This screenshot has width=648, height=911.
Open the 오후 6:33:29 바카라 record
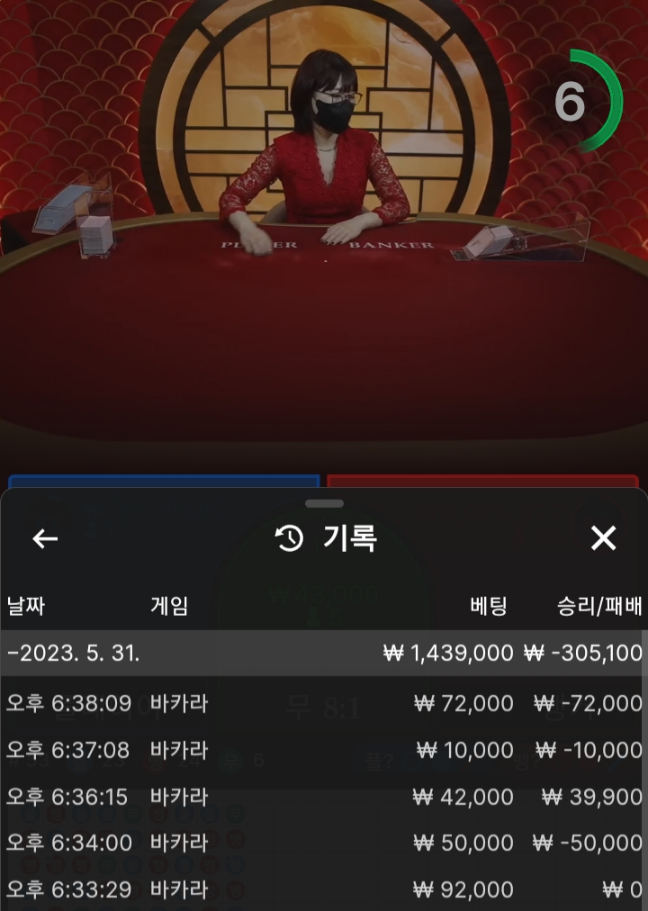pyautogui.click(x=322, y=889)
